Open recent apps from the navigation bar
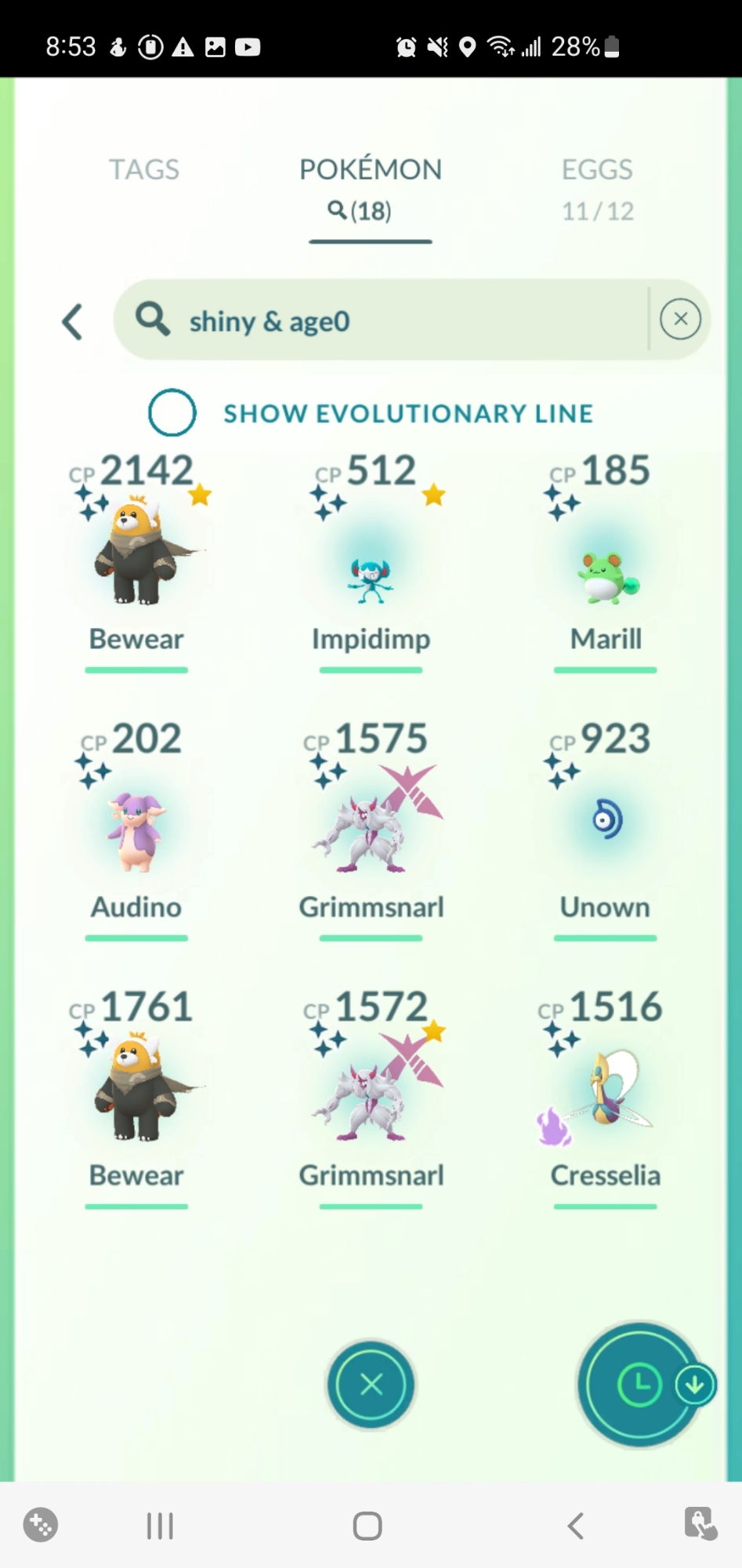The height and width of the screenshot is (1568, 742). (x=160, y=1526)
